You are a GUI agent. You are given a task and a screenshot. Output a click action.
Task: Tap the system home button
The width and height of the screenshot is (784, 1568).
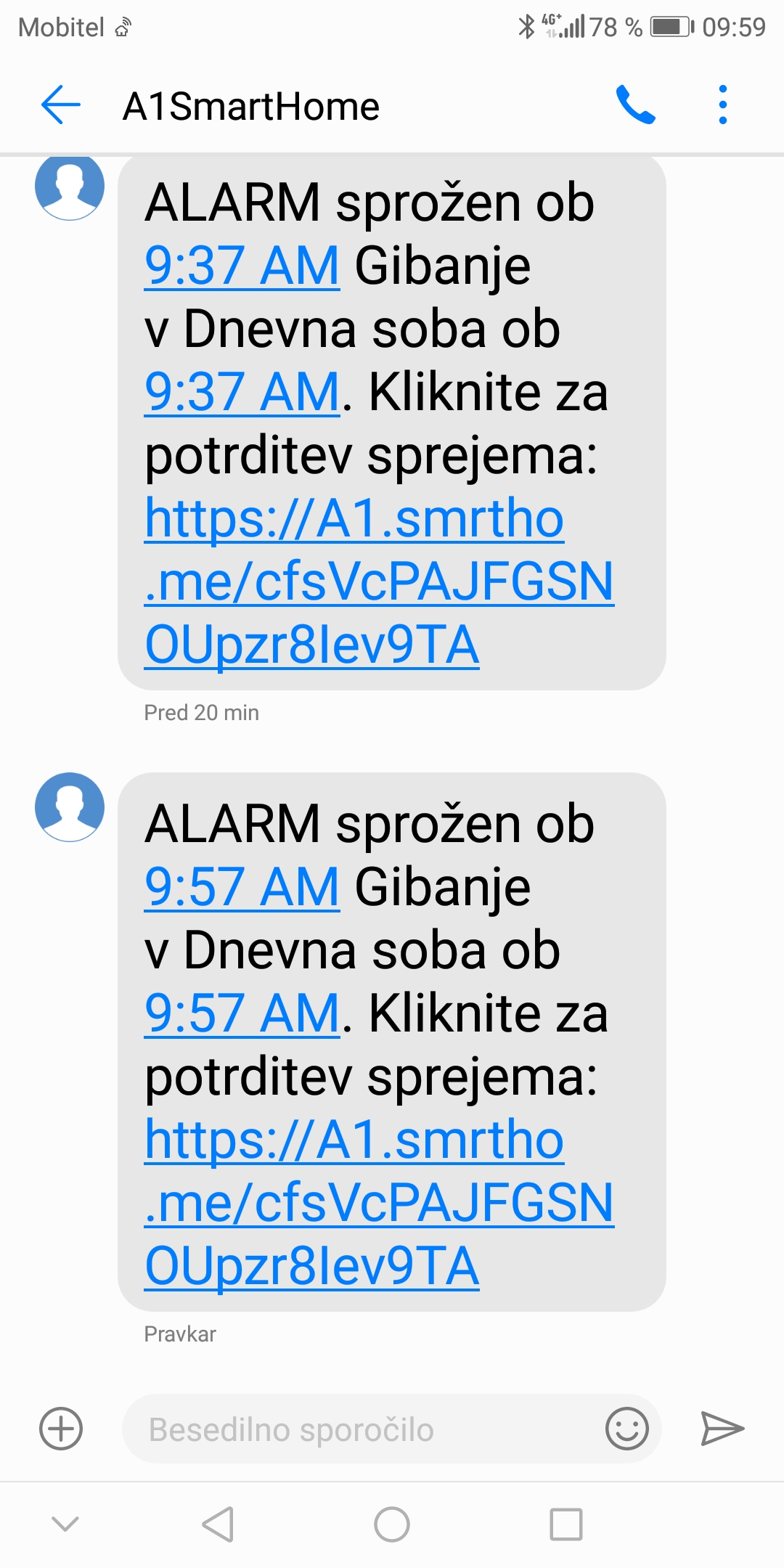coord(392,1524)
